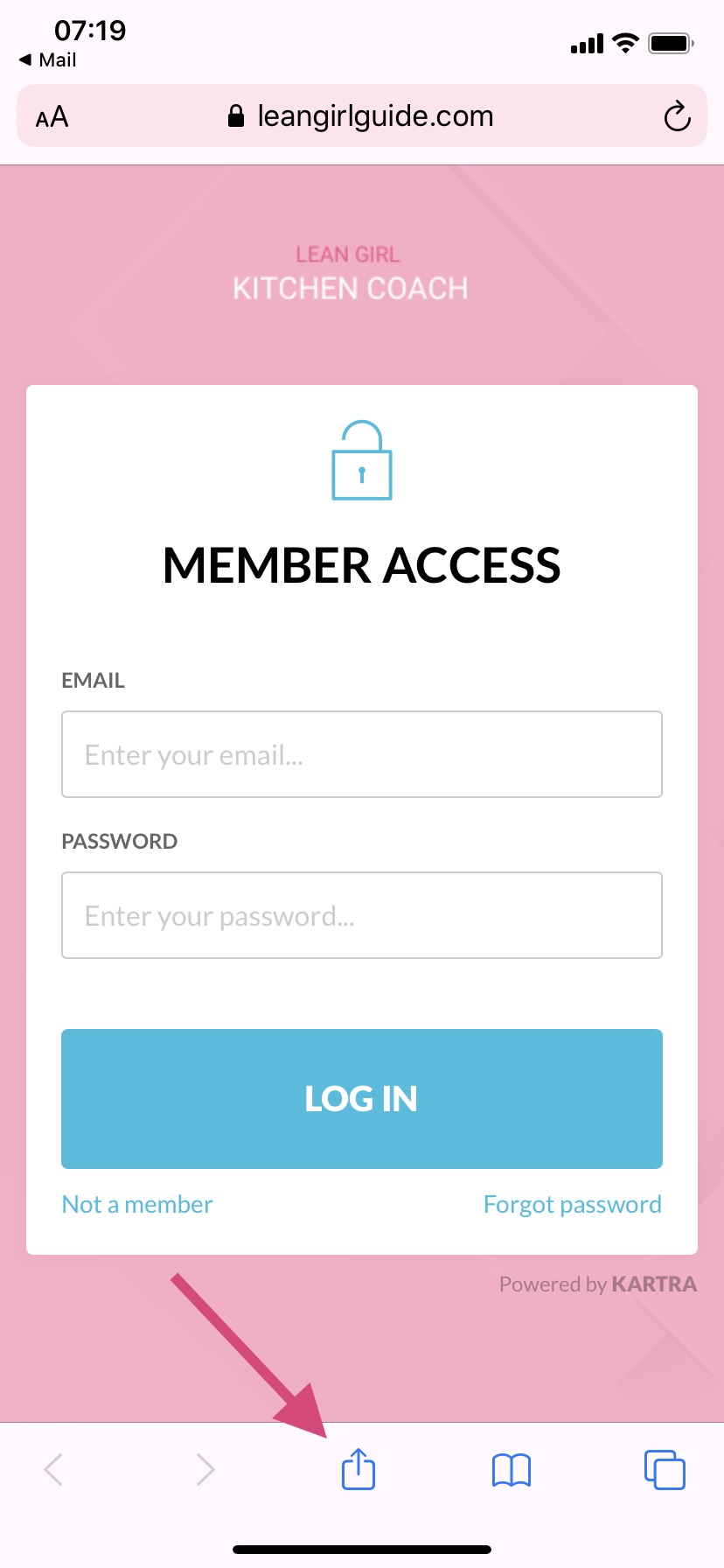
Task: Tap the LOG IN button
Action: (x=362, y=1099)
